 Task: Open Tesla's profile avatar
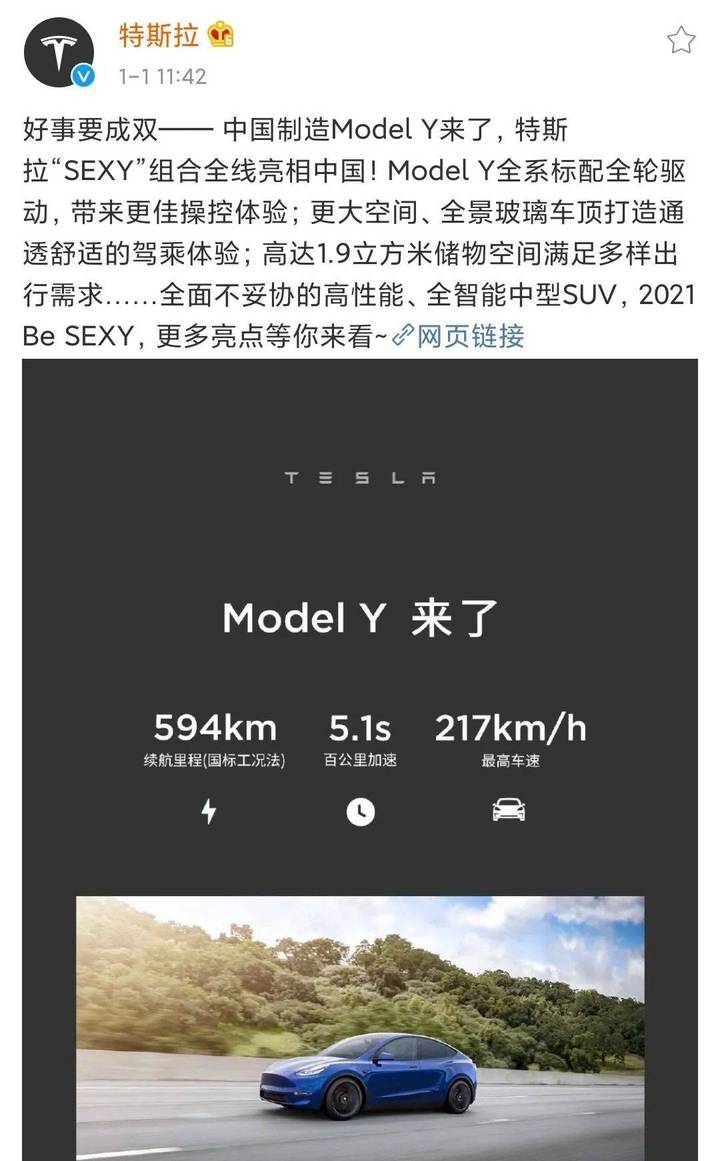pos(59,53)
